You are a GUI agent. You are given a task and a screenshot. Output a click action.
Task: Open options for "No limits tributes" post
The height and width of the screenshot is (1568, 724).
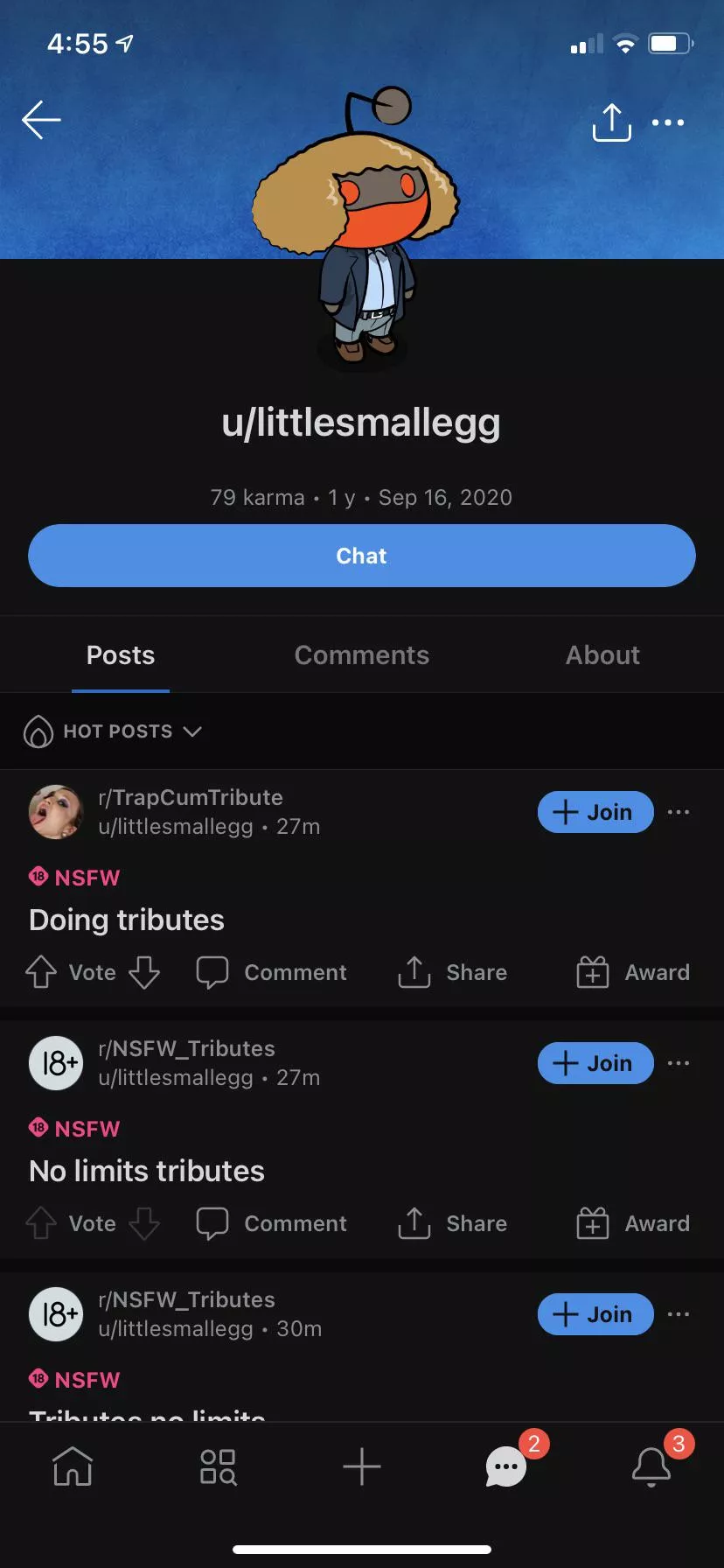(678, 1063)
